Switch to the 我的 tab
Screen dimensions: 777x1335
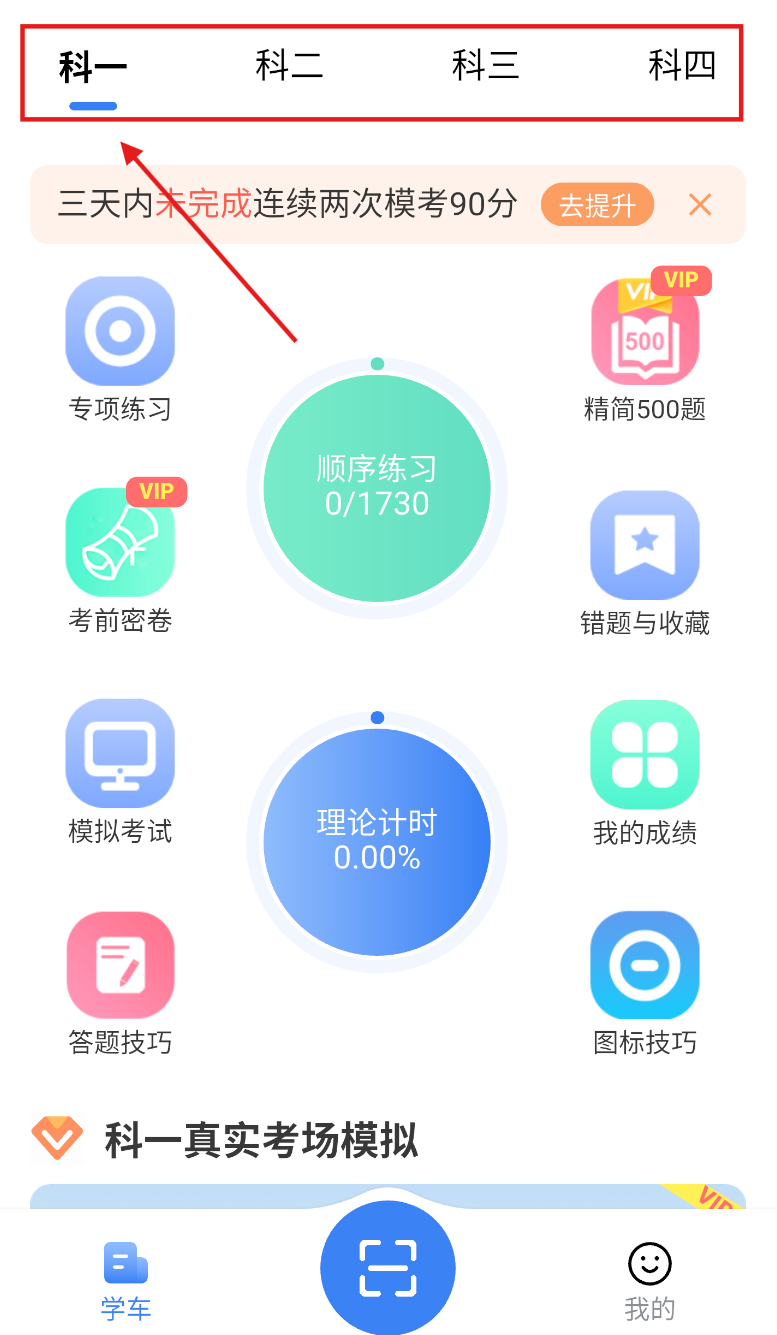(650, 1283)
